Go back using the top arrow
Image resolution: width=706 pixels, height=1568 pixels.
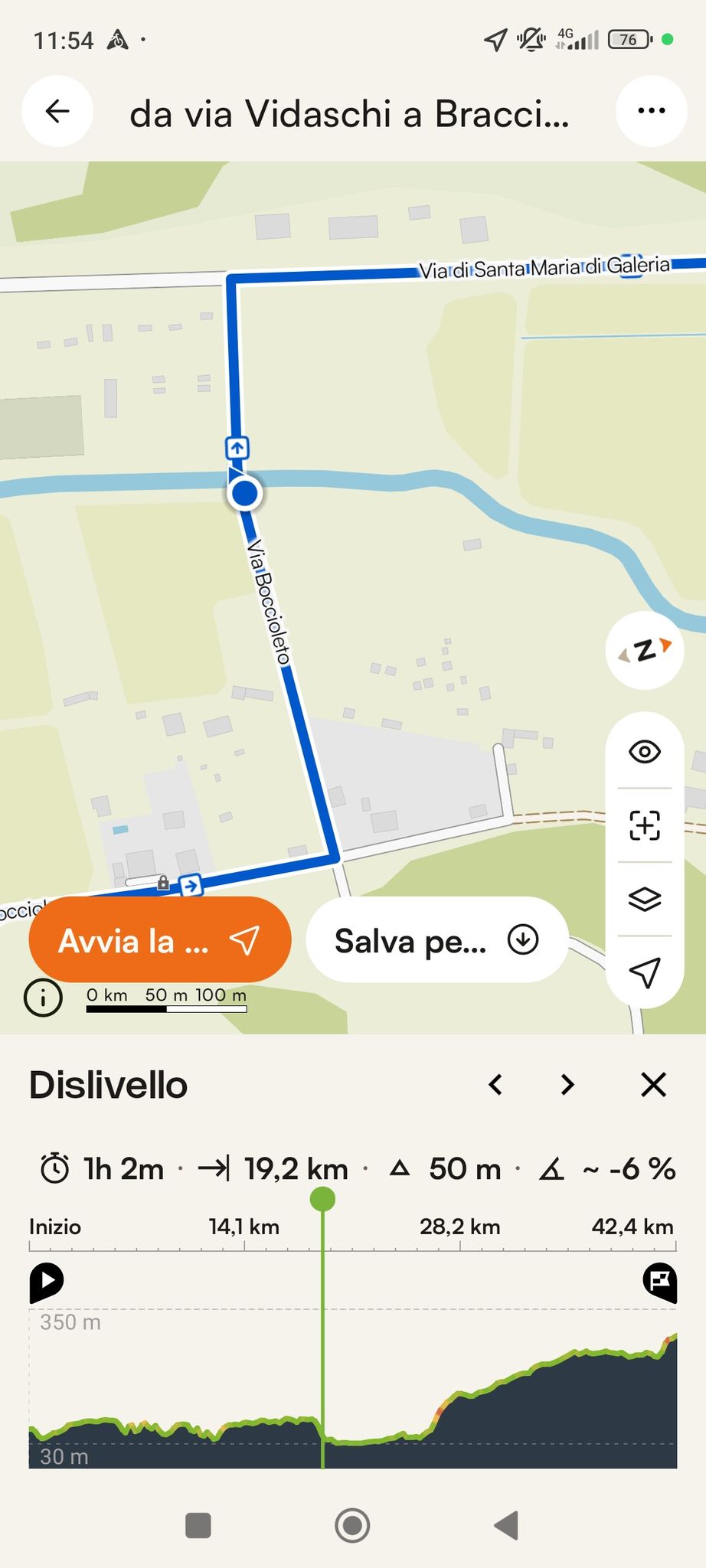(x=57, y=111)
